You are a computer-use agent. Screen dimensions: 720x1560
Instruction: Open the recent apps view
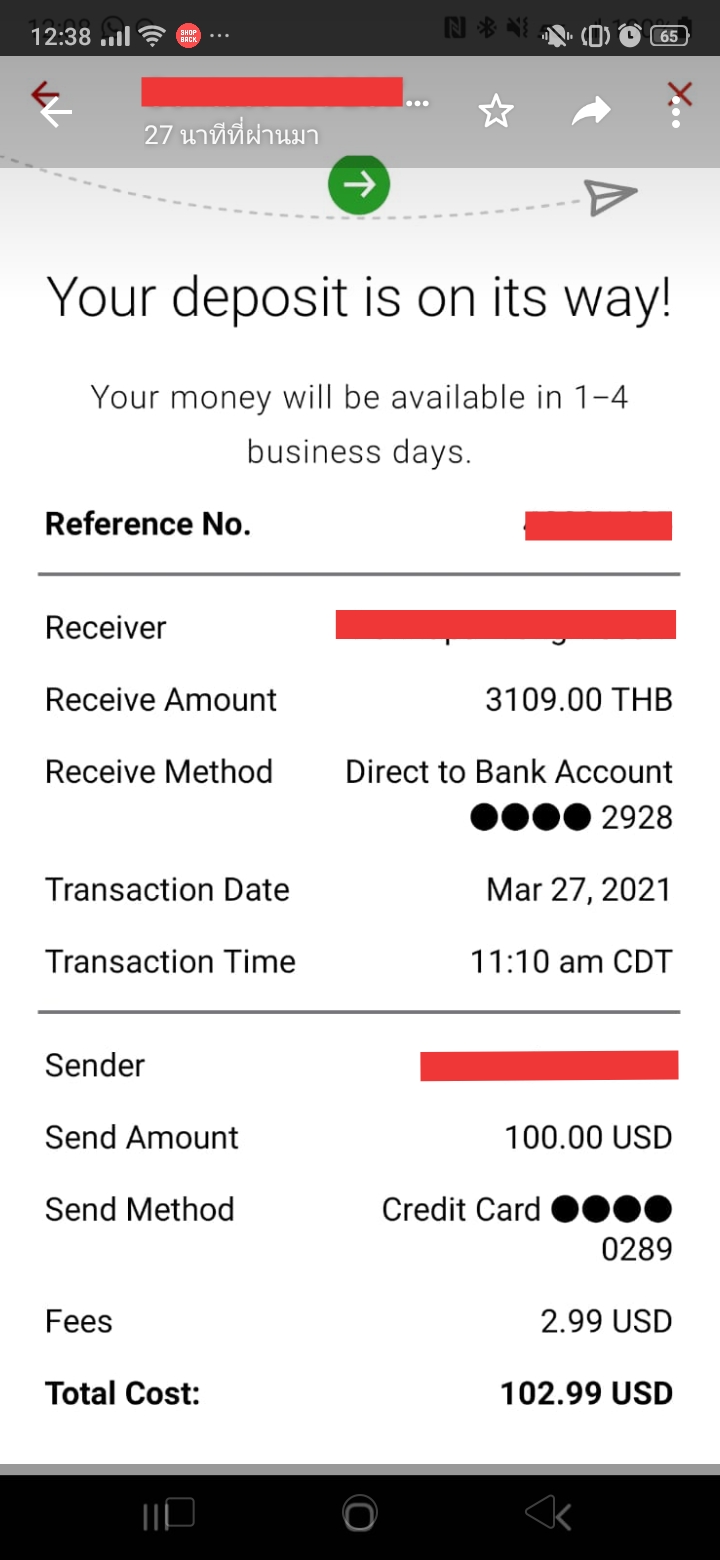click(x=168, y=1515)
